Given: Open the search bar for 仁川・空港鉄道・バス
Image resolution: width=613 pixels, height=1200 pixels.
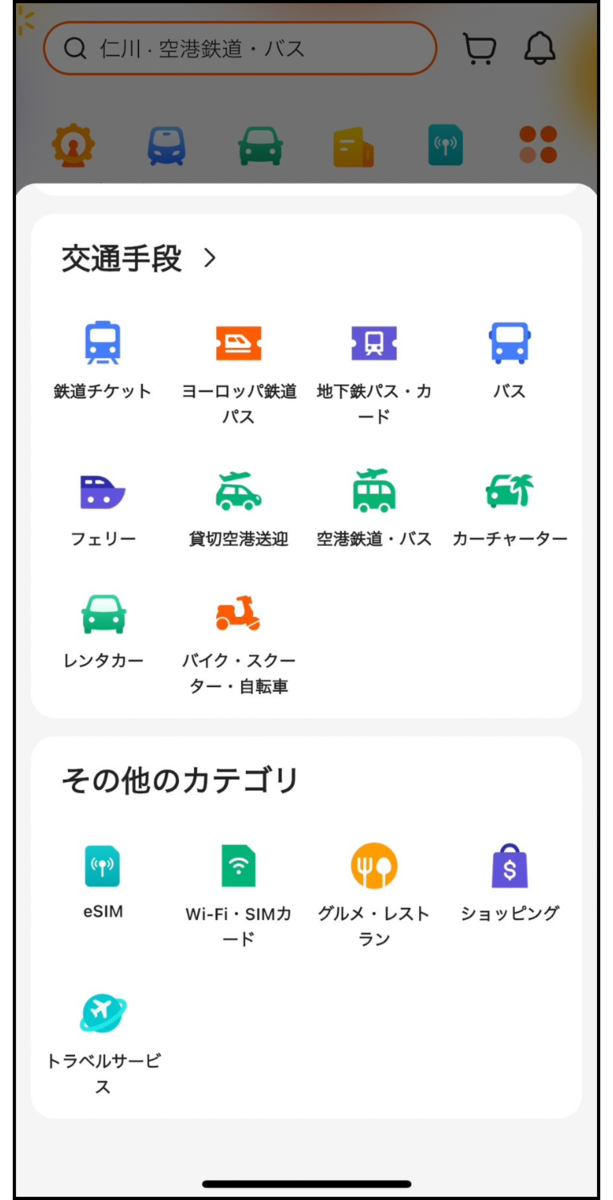Looking at the screenshot, I should (240, 48).
